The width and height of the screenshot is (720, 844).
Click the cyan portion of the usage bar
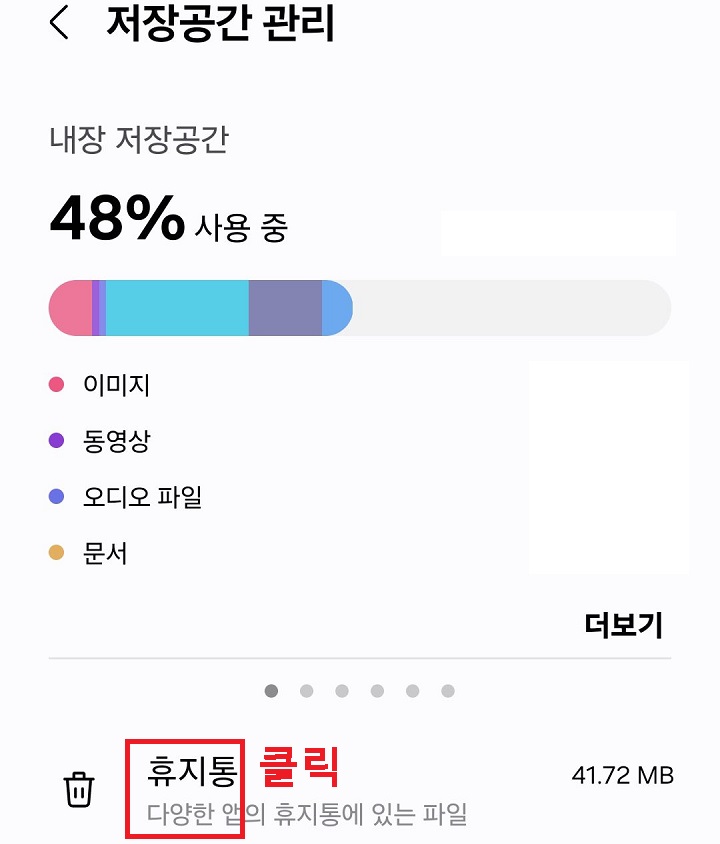click(x=180, y=307)
